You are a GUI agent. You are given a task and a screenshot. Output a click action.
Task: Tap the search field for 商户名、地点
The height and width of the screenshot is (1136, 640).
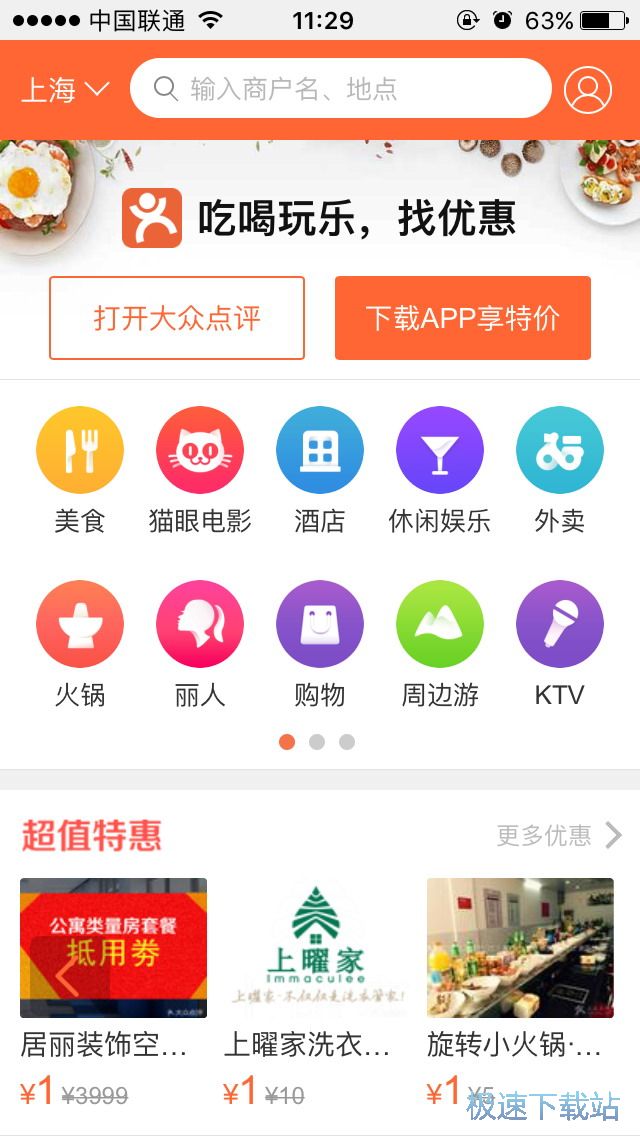(x=340, y=89)
